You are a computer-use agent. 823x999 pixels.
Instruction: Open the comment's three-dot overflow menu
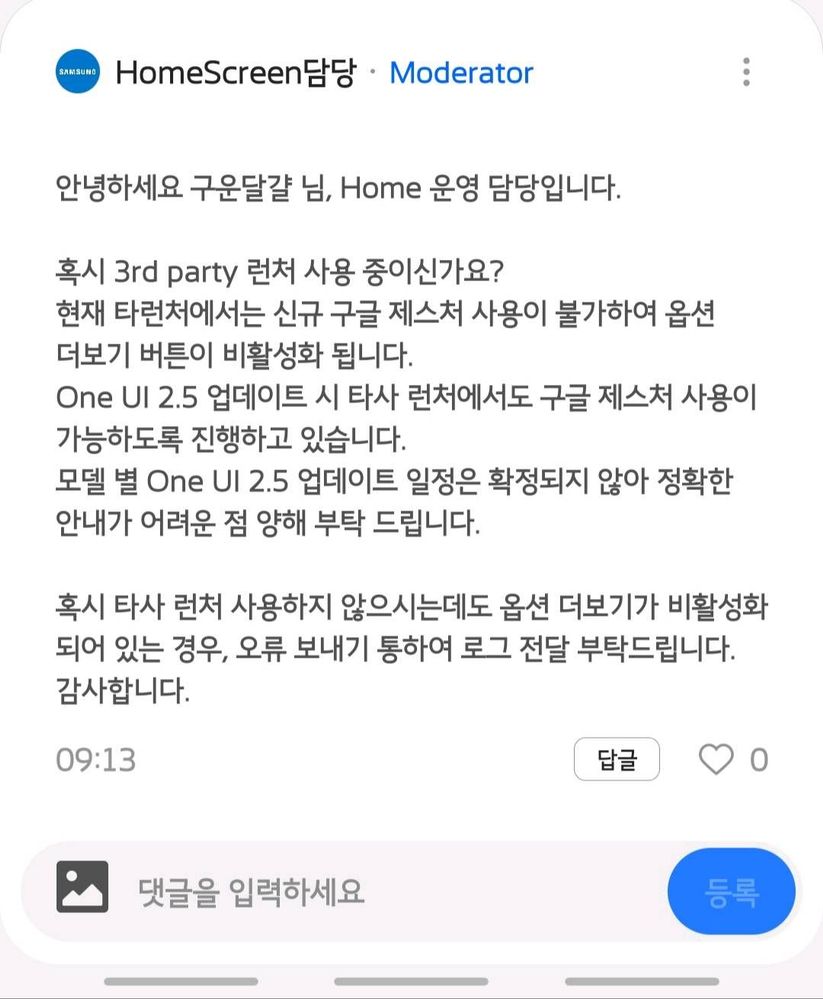[746, 72]
